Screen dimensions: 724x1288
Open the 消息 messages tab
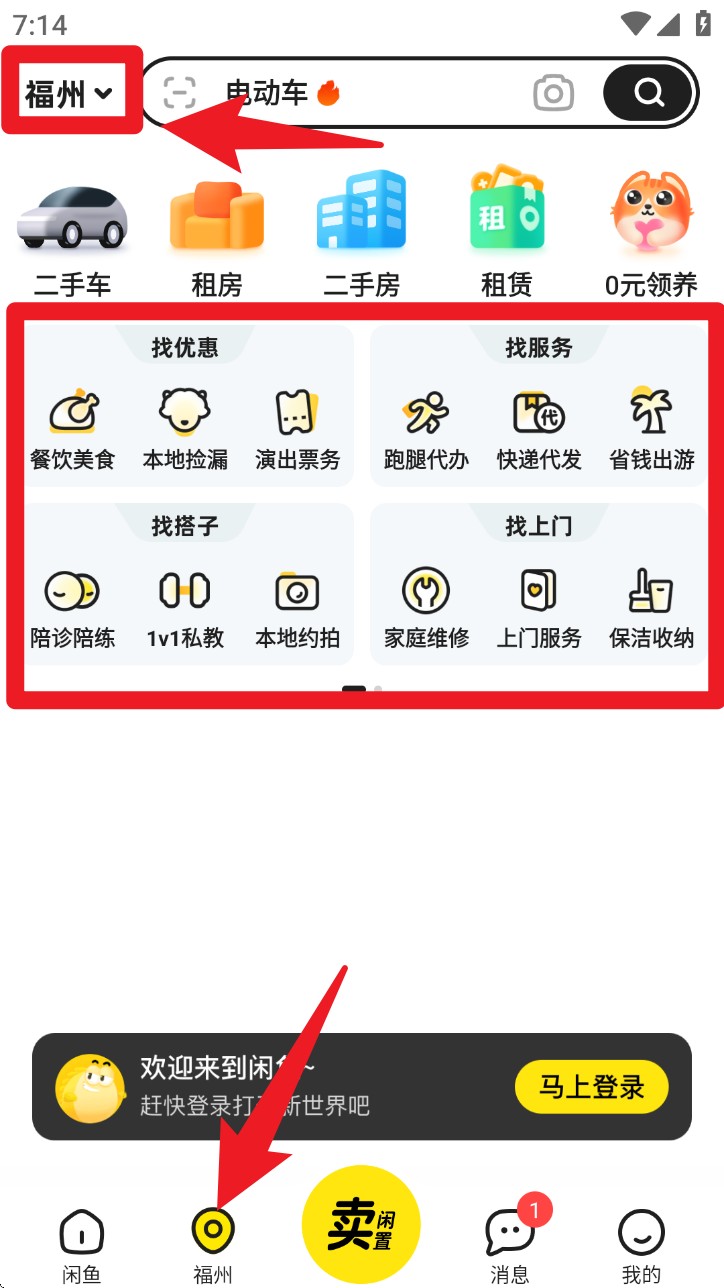(x=509, y=1243)
